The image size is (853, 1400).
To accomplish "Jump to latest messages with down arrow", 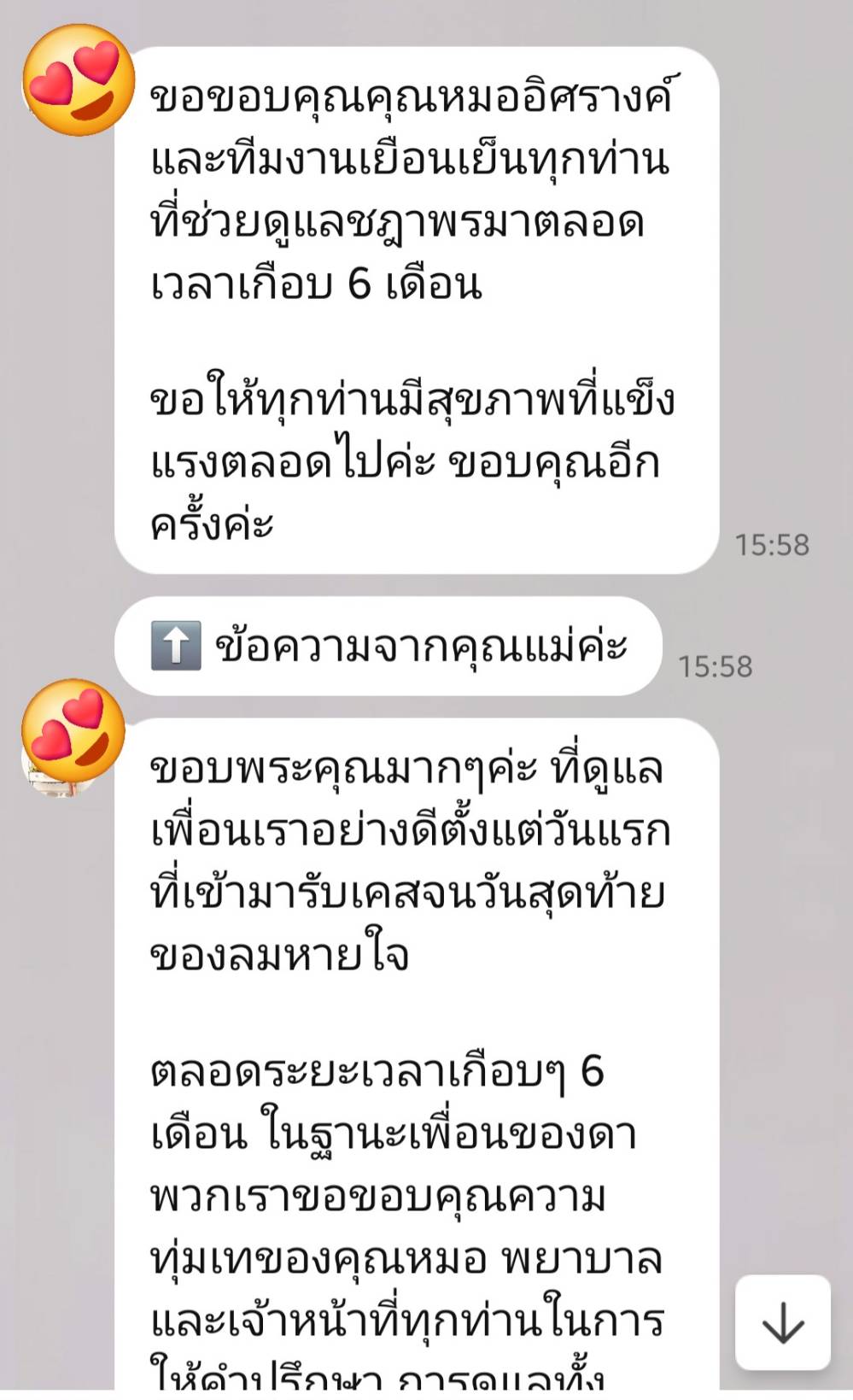I will tap(783, 1322).
